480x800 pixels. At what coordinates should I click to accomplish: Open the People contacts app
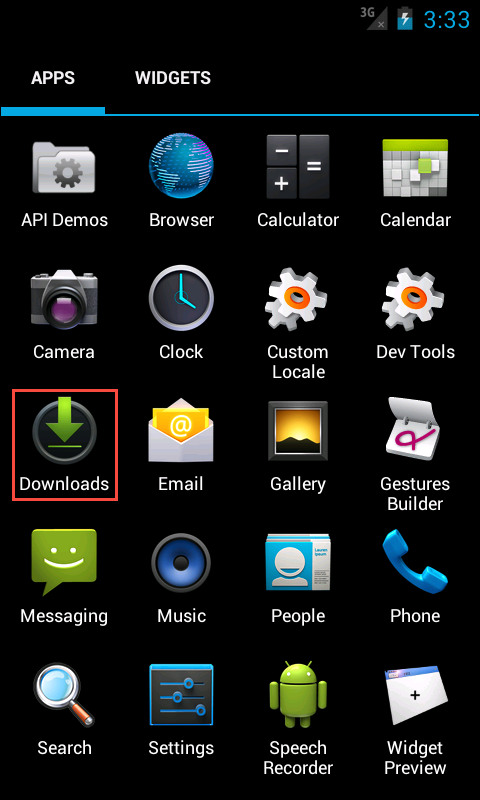(298, 577)
